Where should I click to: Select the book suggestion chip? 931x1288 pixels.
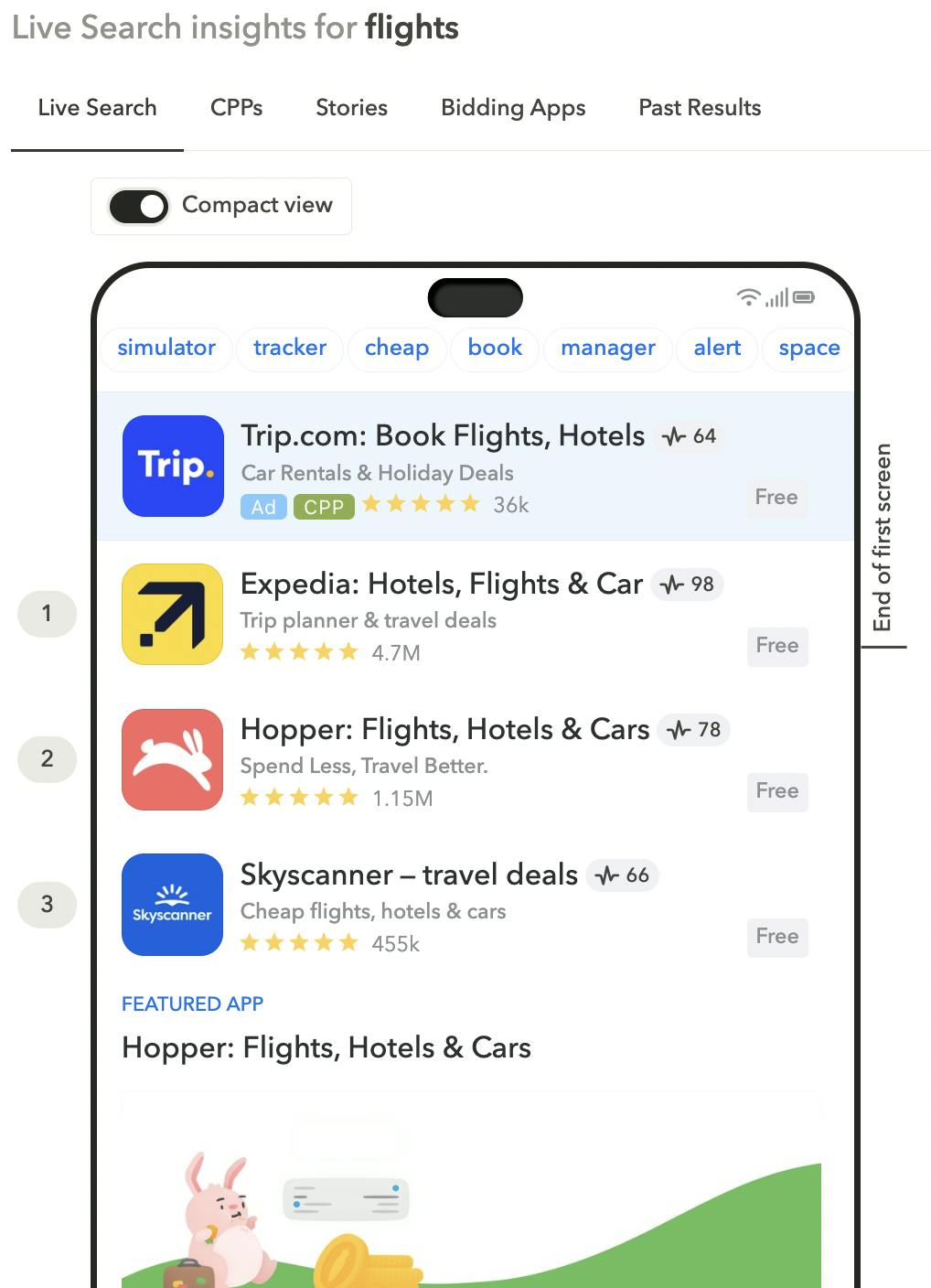(x=495, y=349)
